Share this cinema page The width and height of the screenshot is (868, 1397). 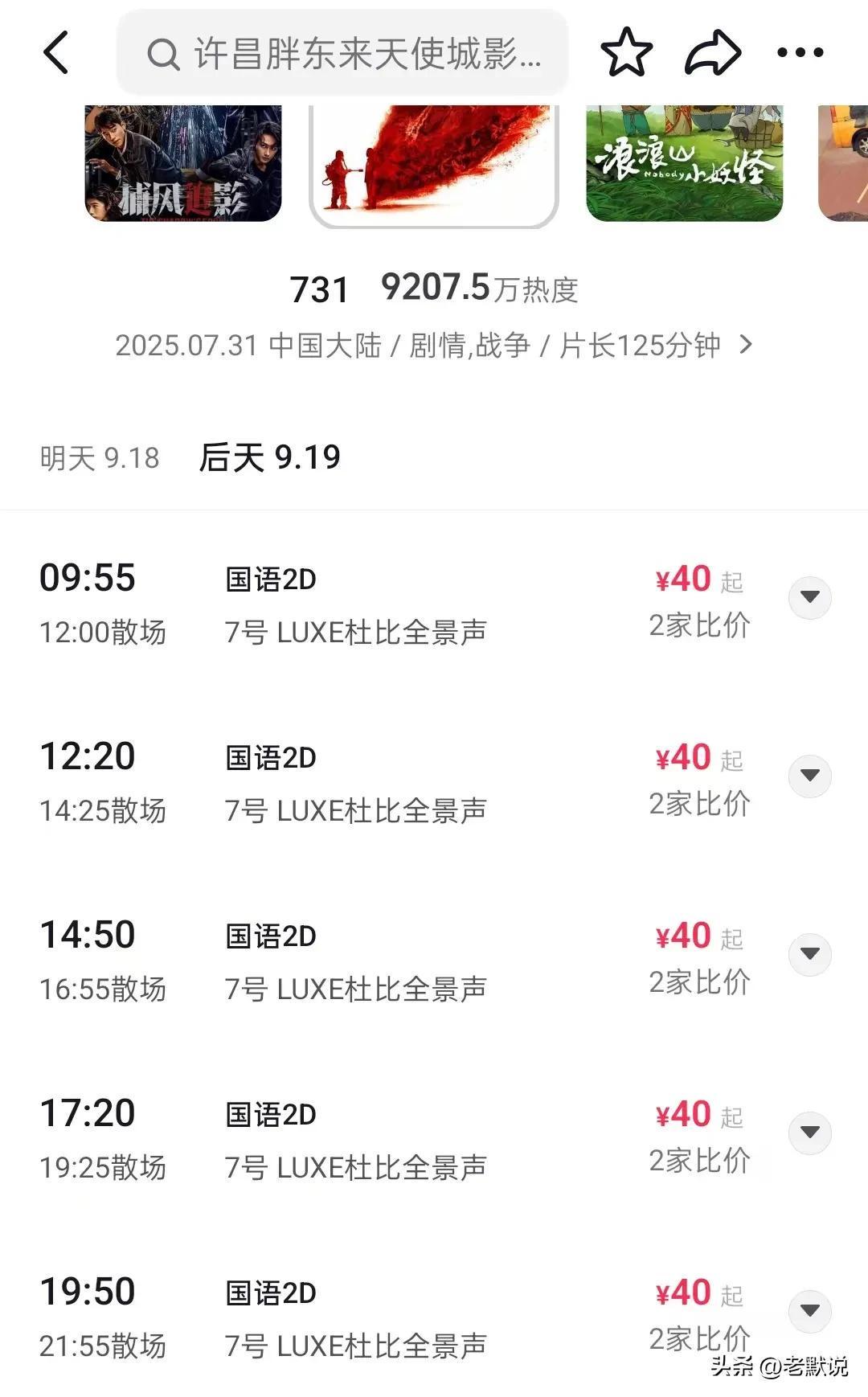(712, 53)
